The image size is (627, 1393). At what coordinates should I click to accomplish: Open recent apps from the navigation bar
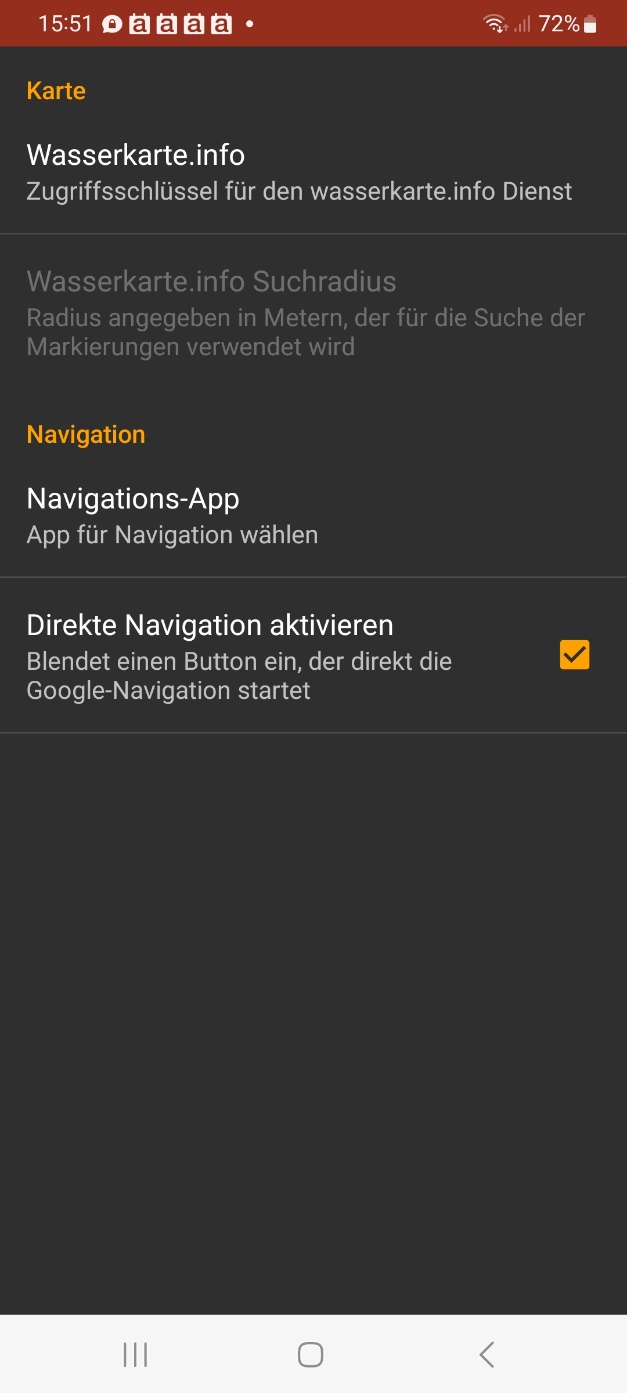[135, 1355]
